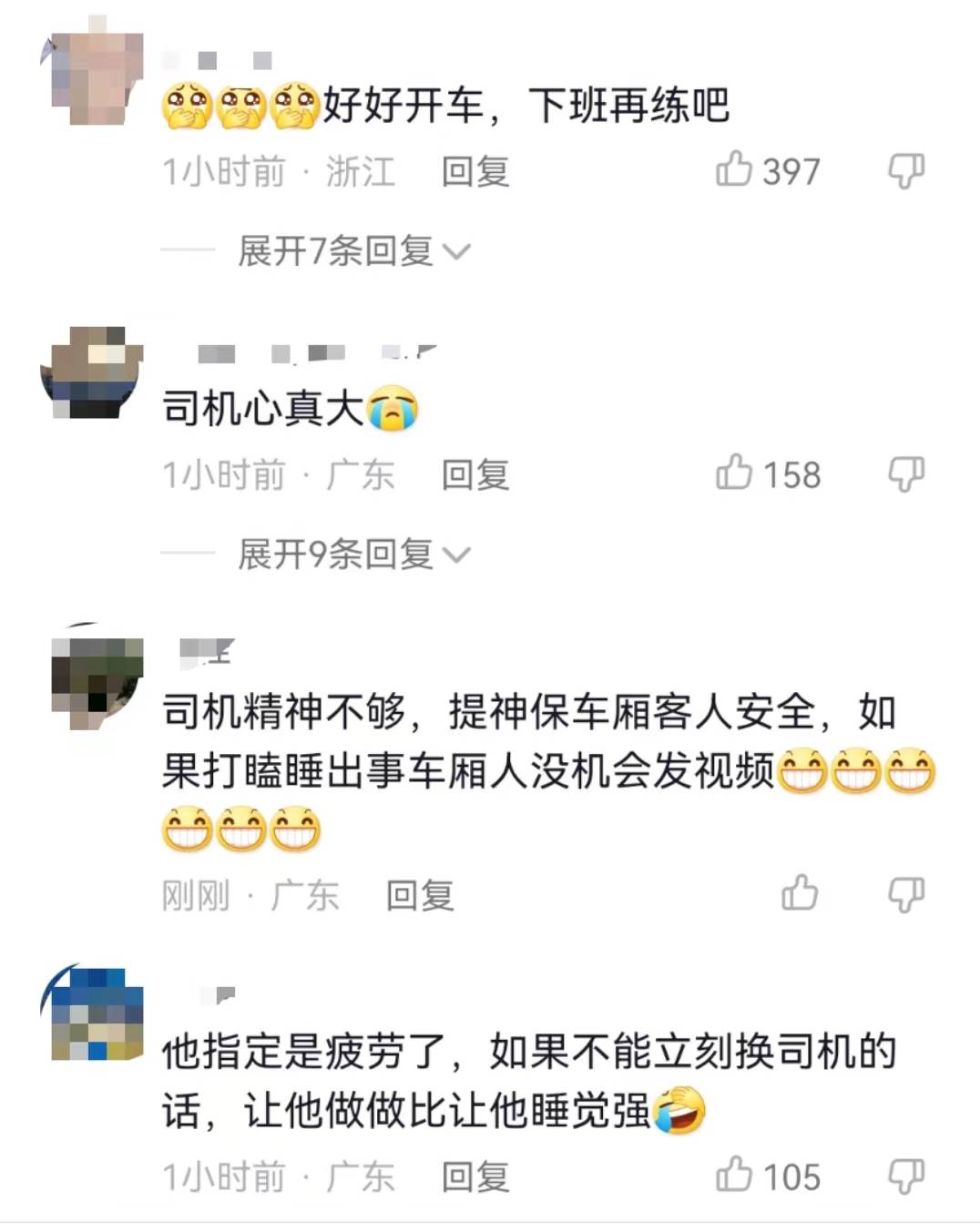Open avatar of the '他指定是疲劳了' commenter
980x1232 pixels.
(96, 1015)
